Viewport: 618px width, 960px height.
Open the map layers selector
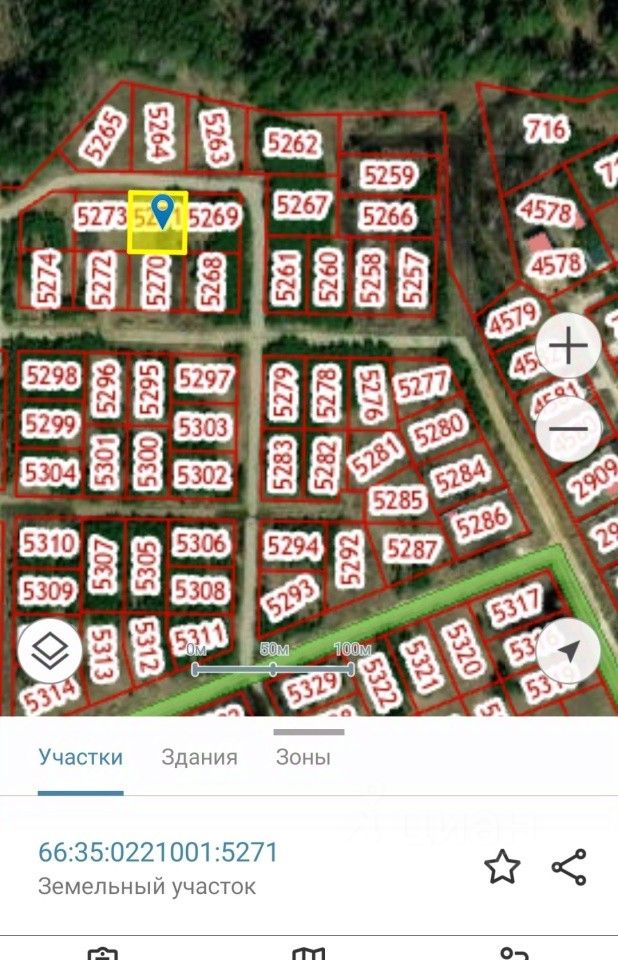coord(50,652)
